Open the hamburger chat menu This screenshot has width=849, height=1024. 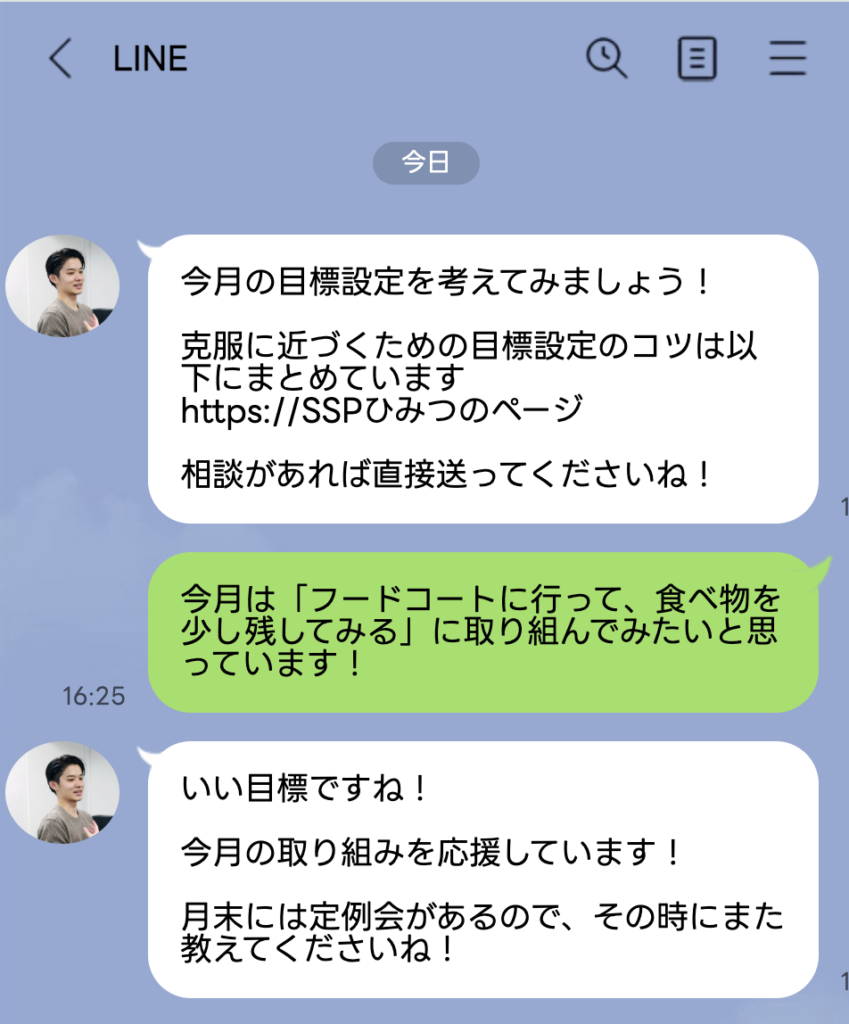[787, 59]
